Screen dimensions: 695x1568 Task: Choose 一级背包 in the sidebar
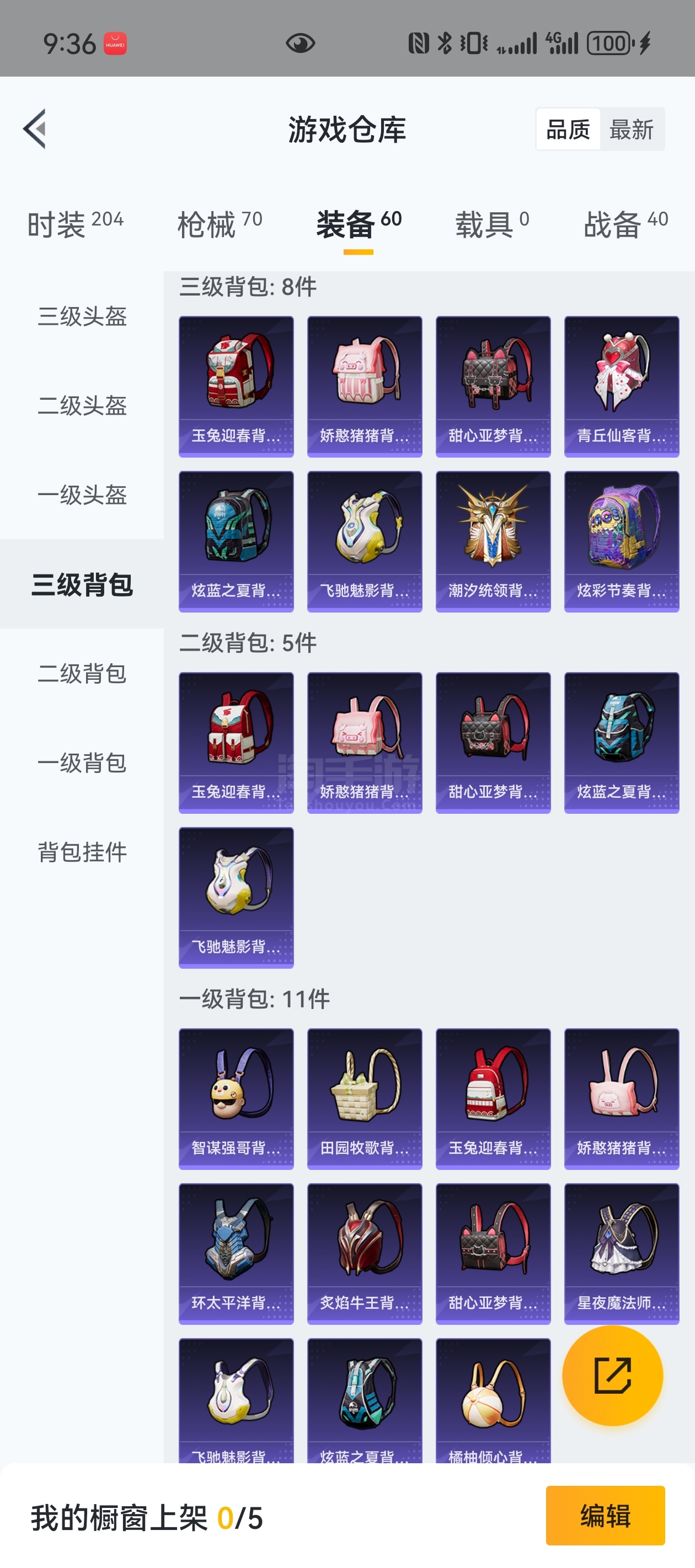point(82,762)
